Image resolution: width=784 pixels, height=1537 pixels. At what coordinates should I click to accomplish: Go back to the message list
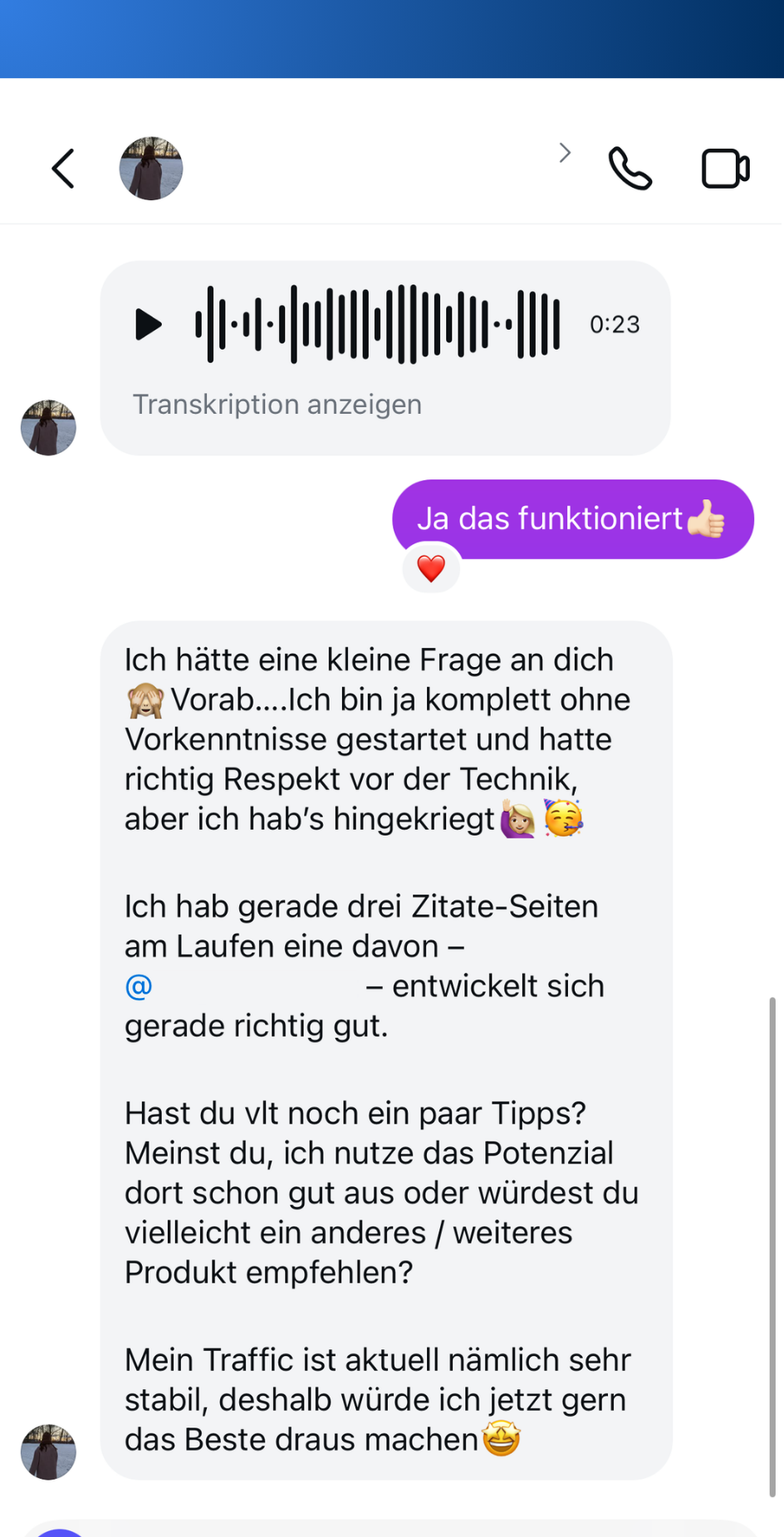pos(64,169)
